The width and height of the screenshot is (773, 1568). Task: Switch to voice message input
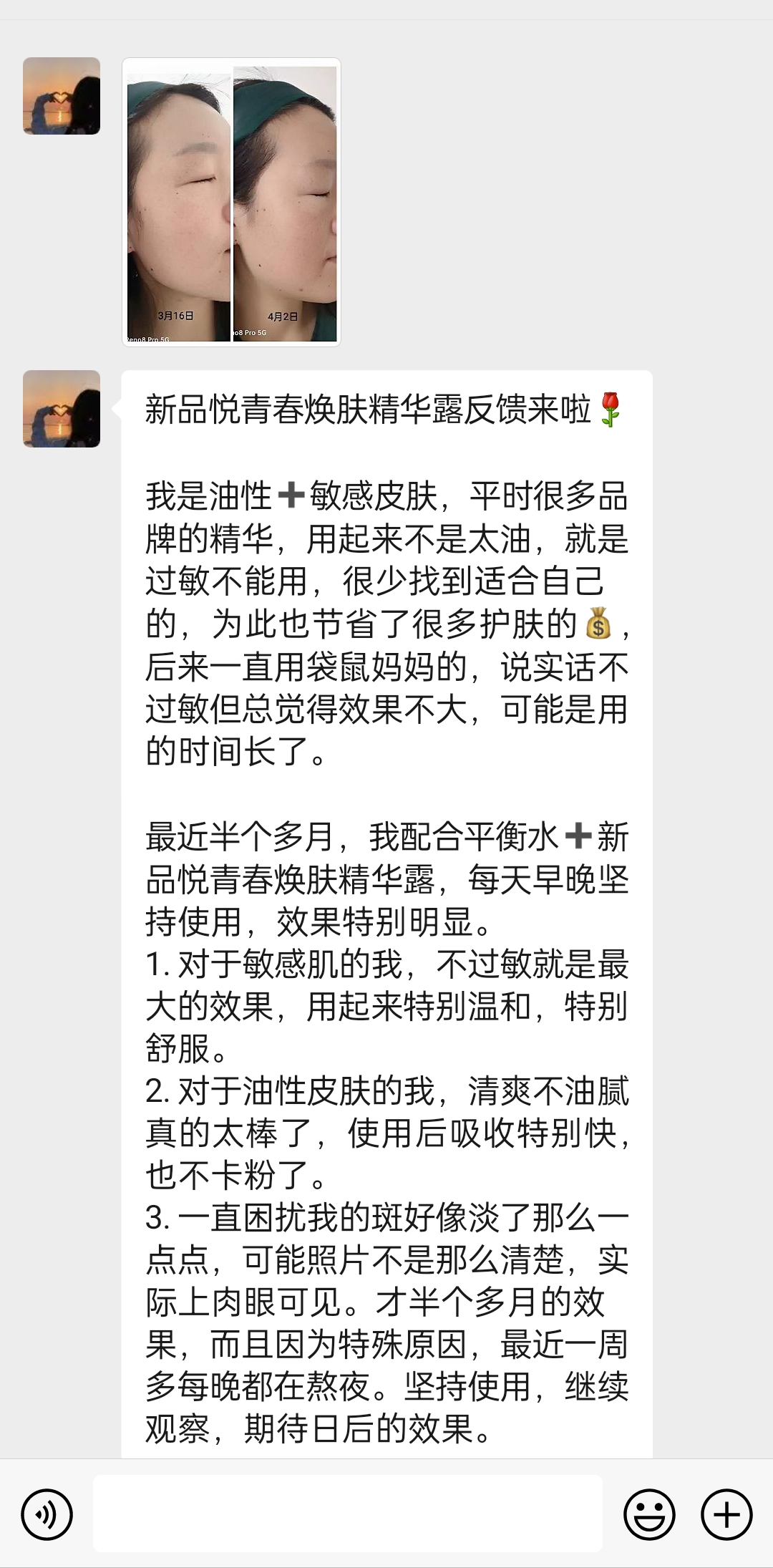(x=47, y=1514)
